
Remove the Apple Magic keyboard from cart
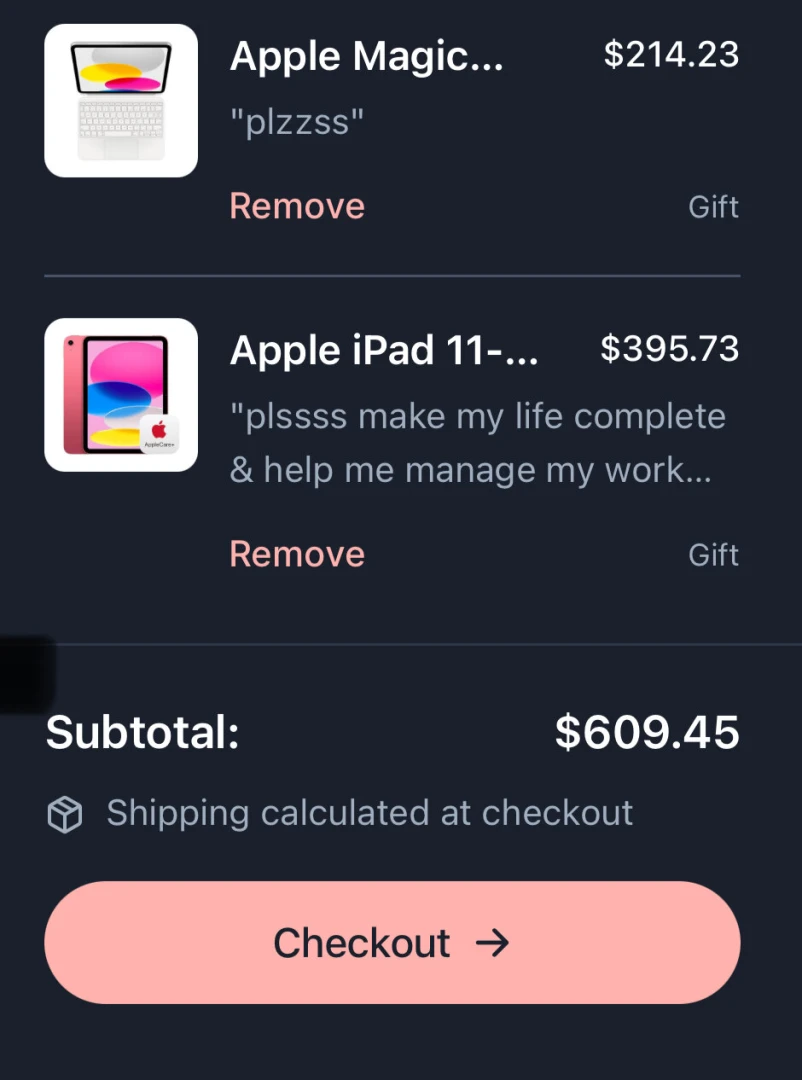point(297,206)
